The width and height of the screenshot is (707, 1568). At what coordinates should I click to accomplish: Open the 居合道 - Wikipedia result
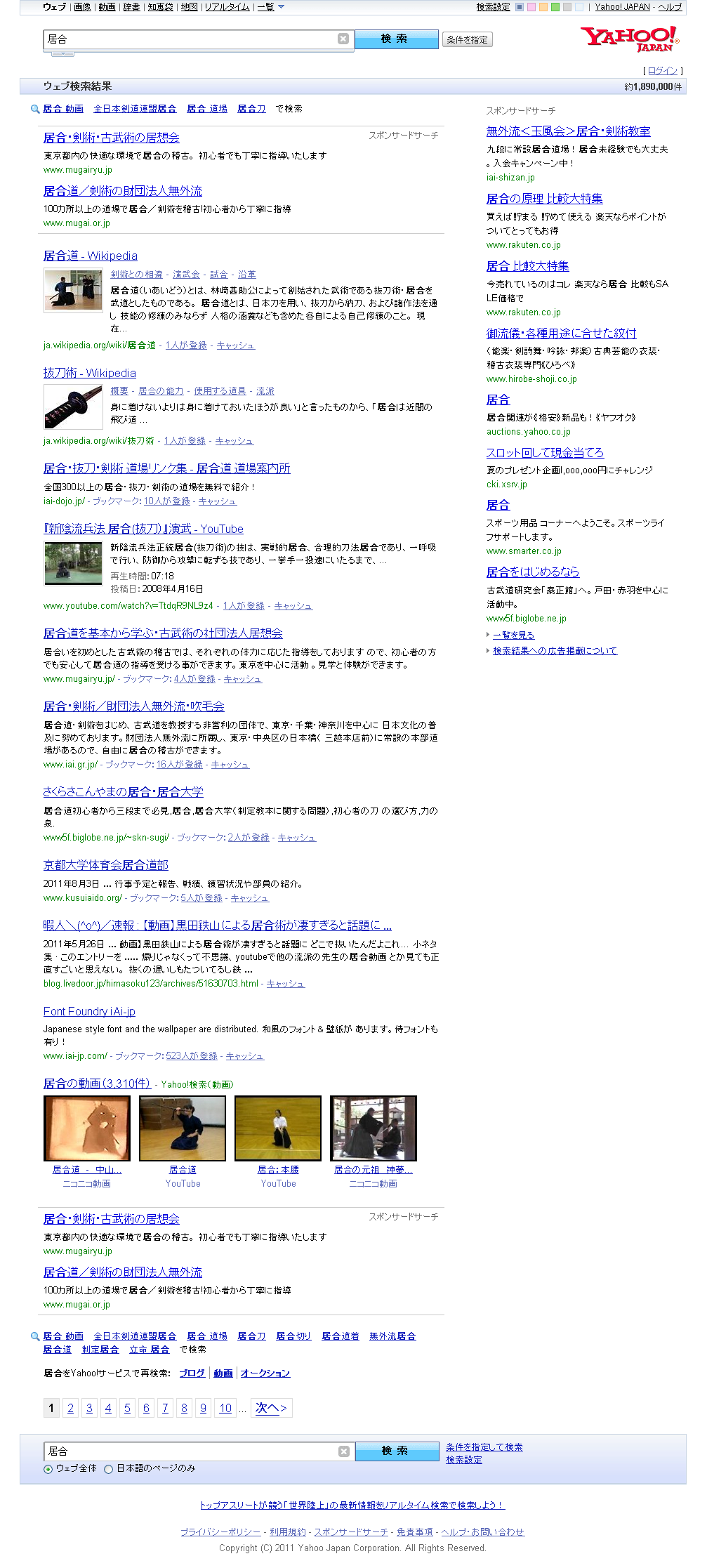coord(90,256)
